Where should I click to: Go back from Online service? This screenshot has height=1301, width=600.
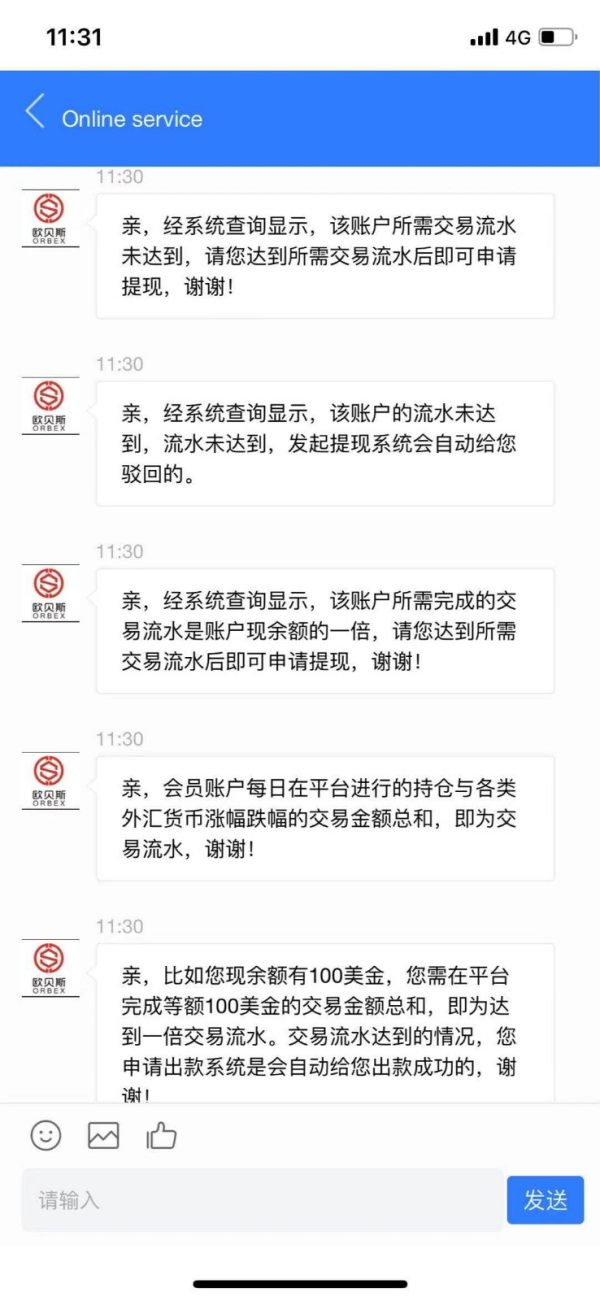(35, 111)
